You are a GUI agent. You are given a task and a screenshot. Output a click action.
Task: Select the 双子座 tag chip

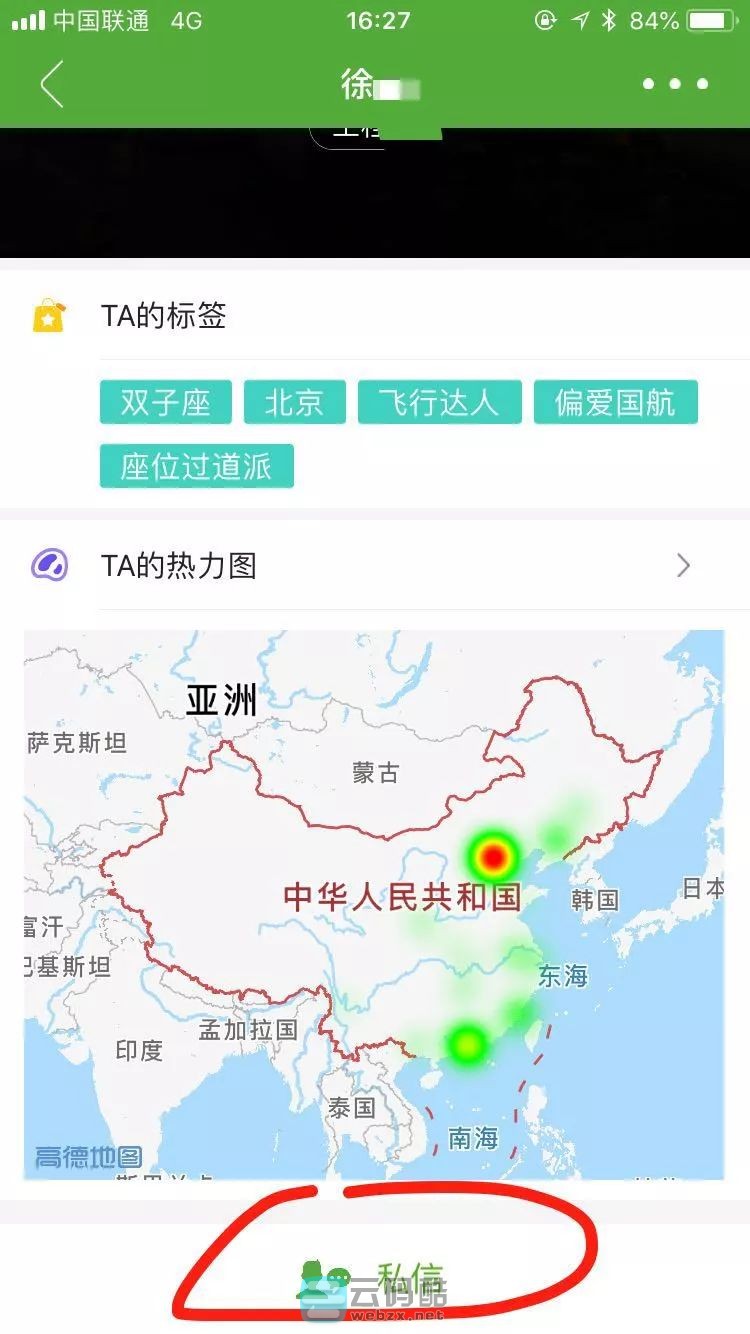(166, 402)
